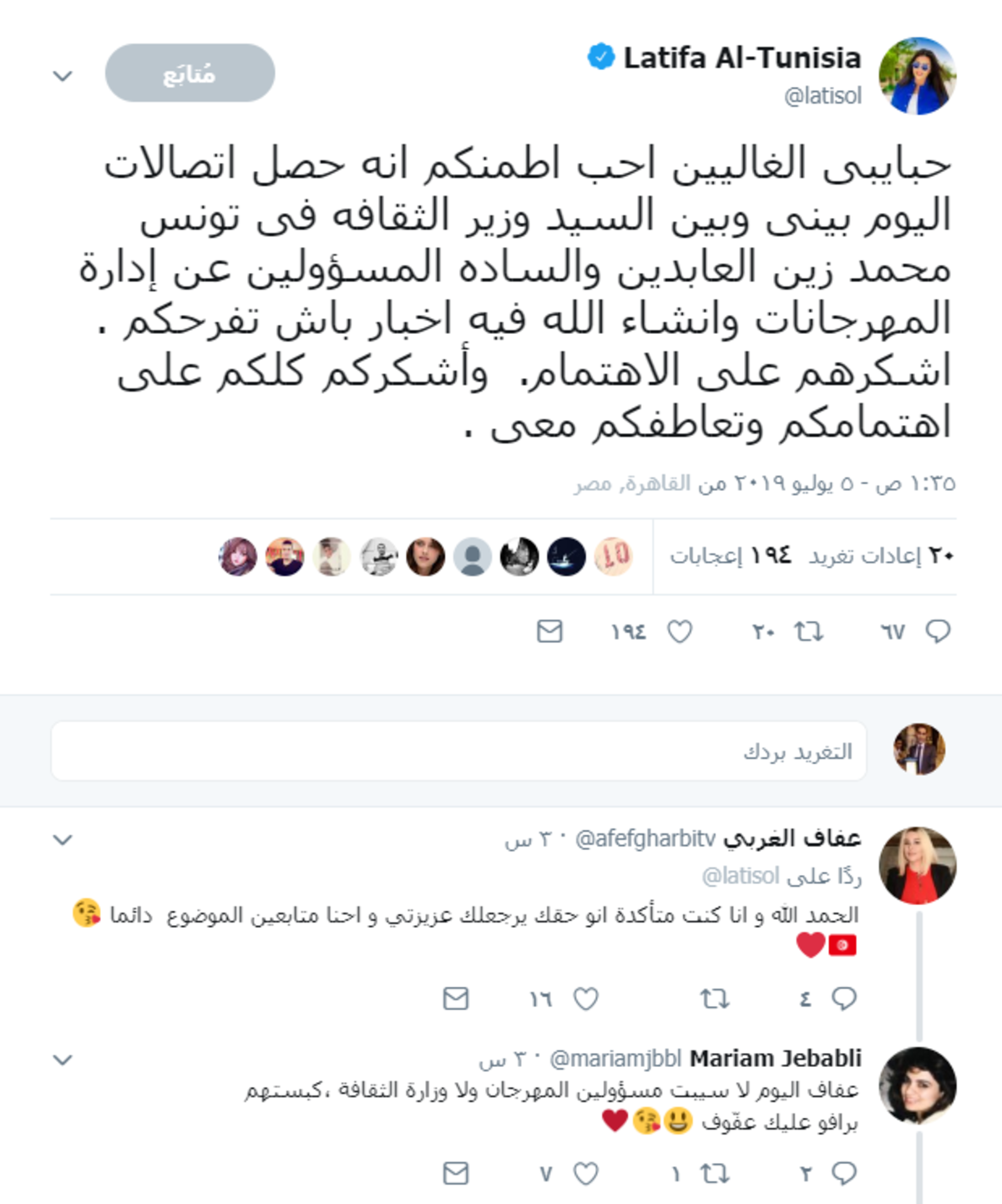View the list of 194 likes

pos(730,556)
